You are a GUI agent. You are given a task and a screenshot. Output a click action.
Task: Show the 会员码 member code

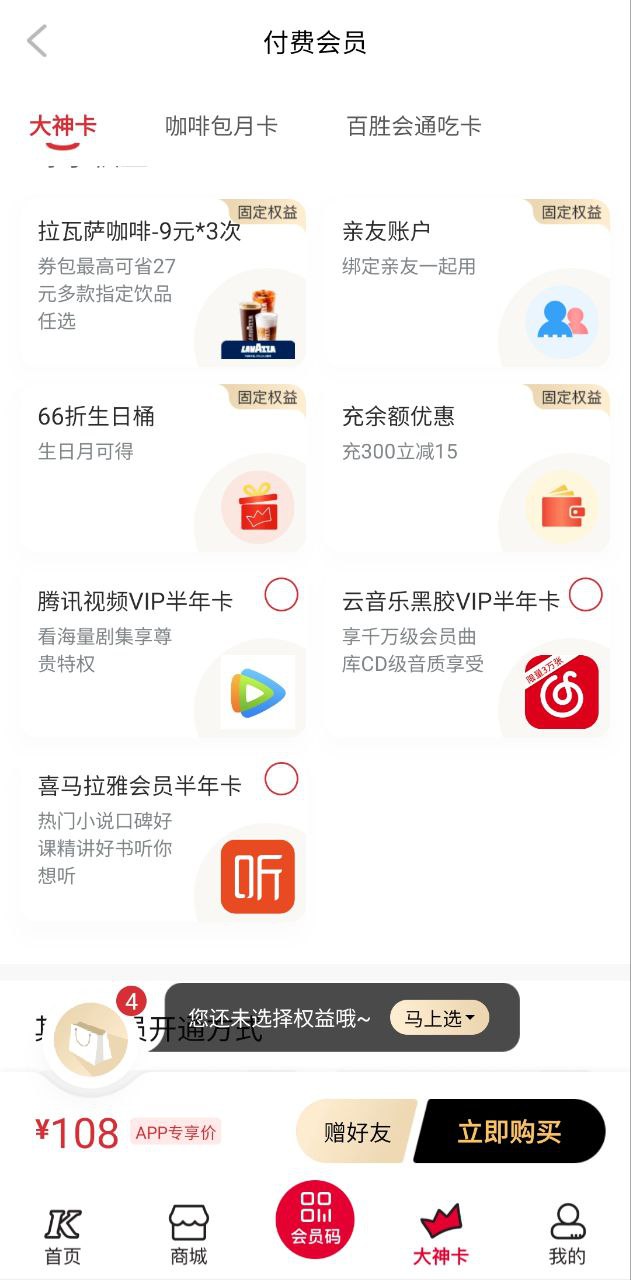click(x=315, y=1220)
